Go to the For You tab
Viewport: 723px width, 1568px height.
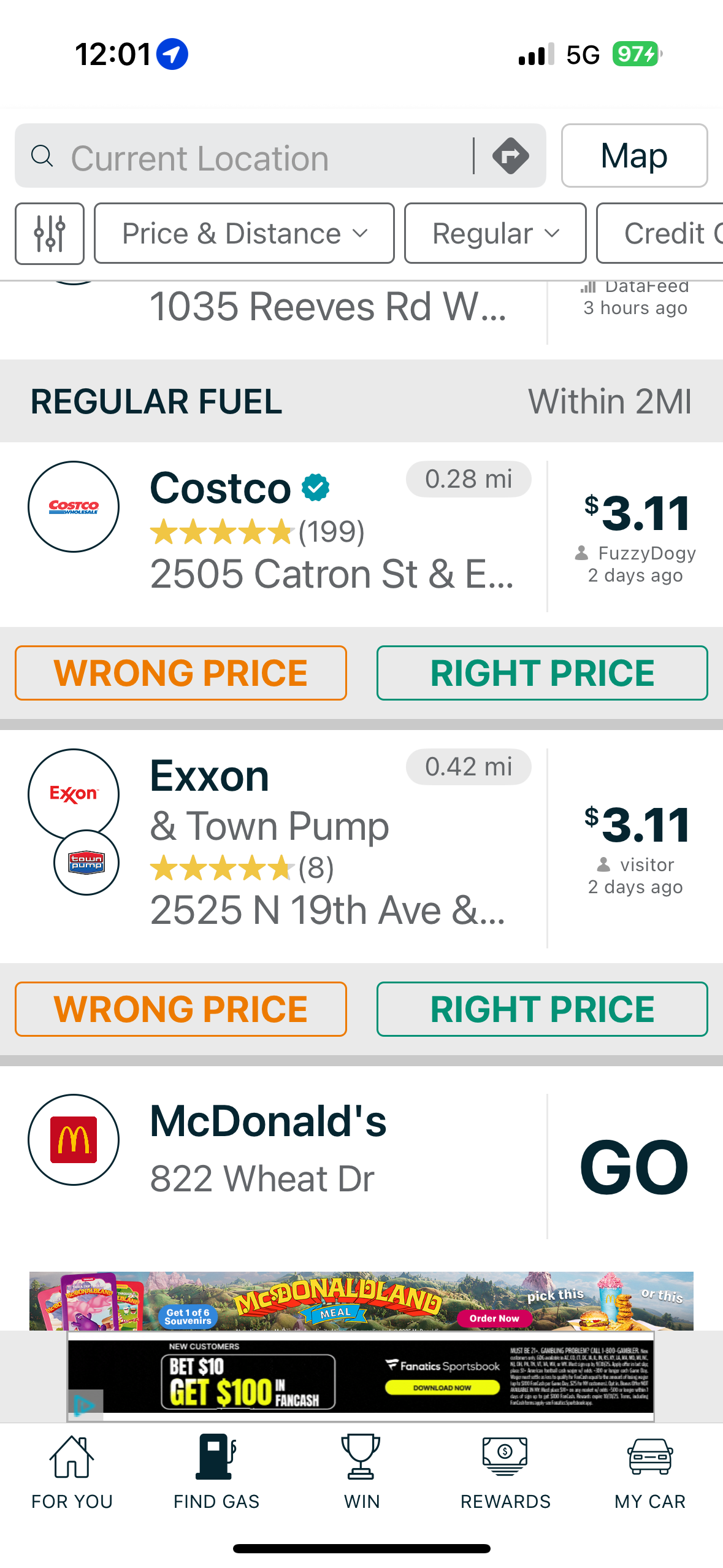pyautogui.click(x=72, y=1472)
